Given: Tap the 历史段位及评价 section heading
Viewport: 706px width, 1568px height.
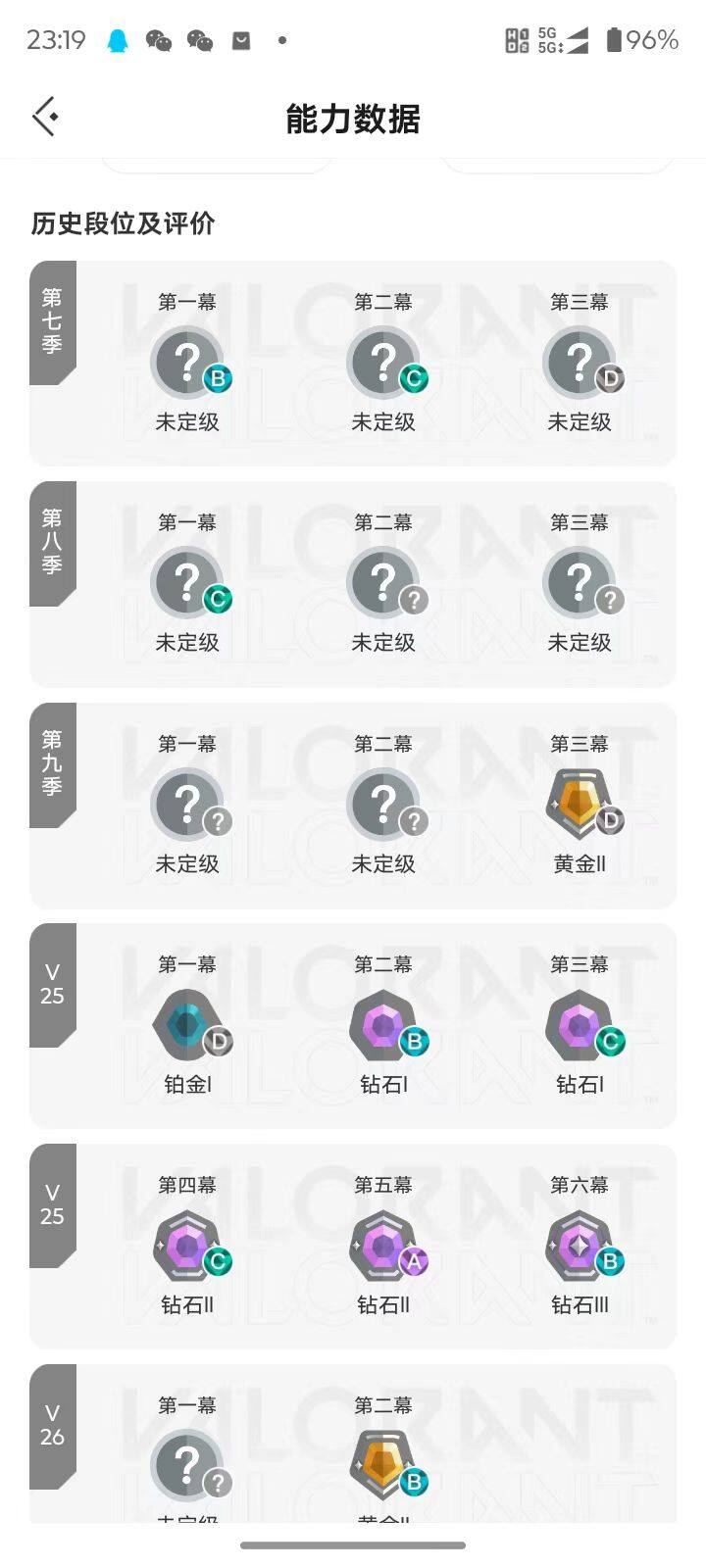Looking at the screenshot, I should point(125,224).
